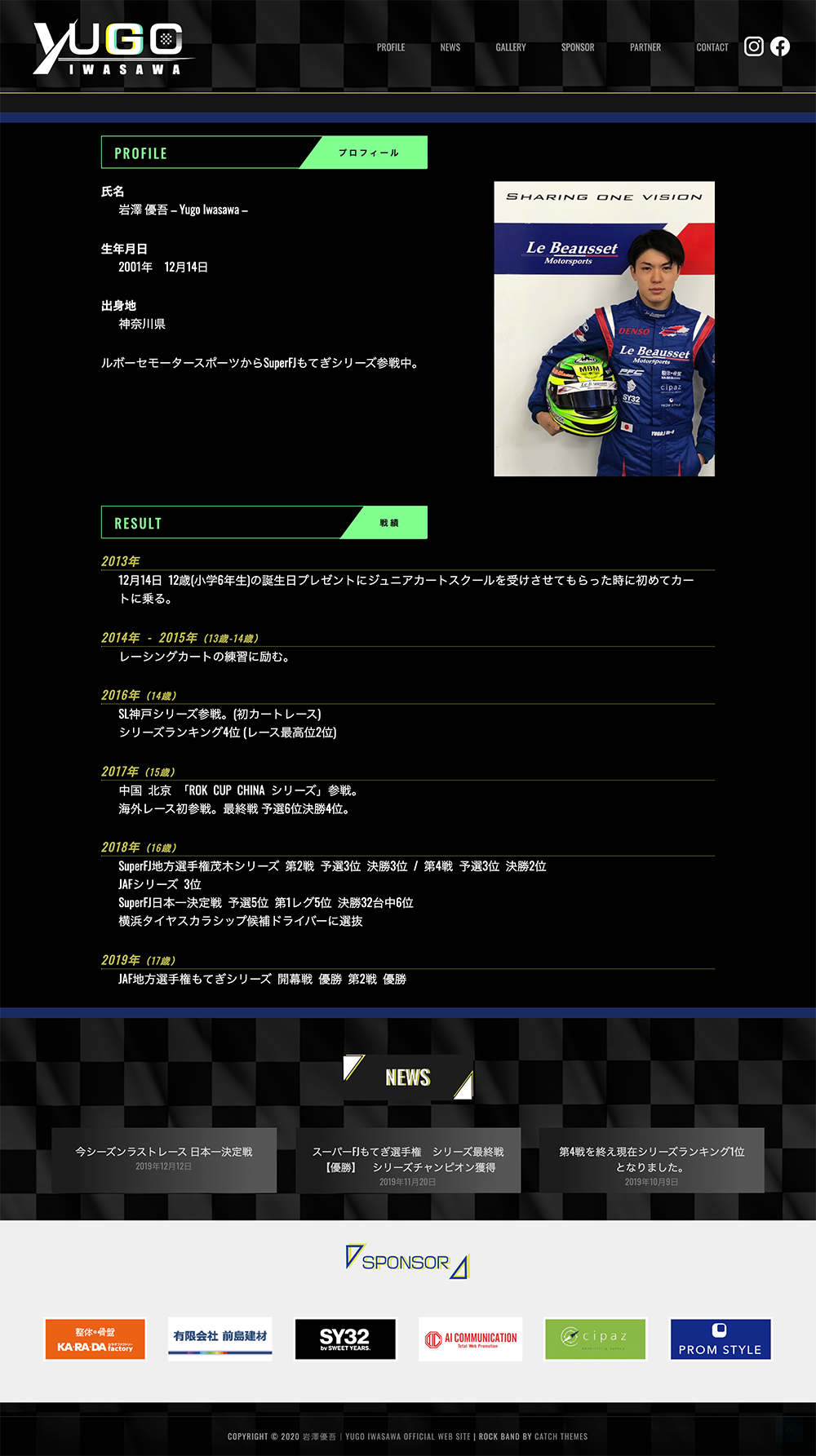Select GALLERY in the top menu
Image resolution: width=816 pixels, height=1456 pixels.
tap(511, 47)
